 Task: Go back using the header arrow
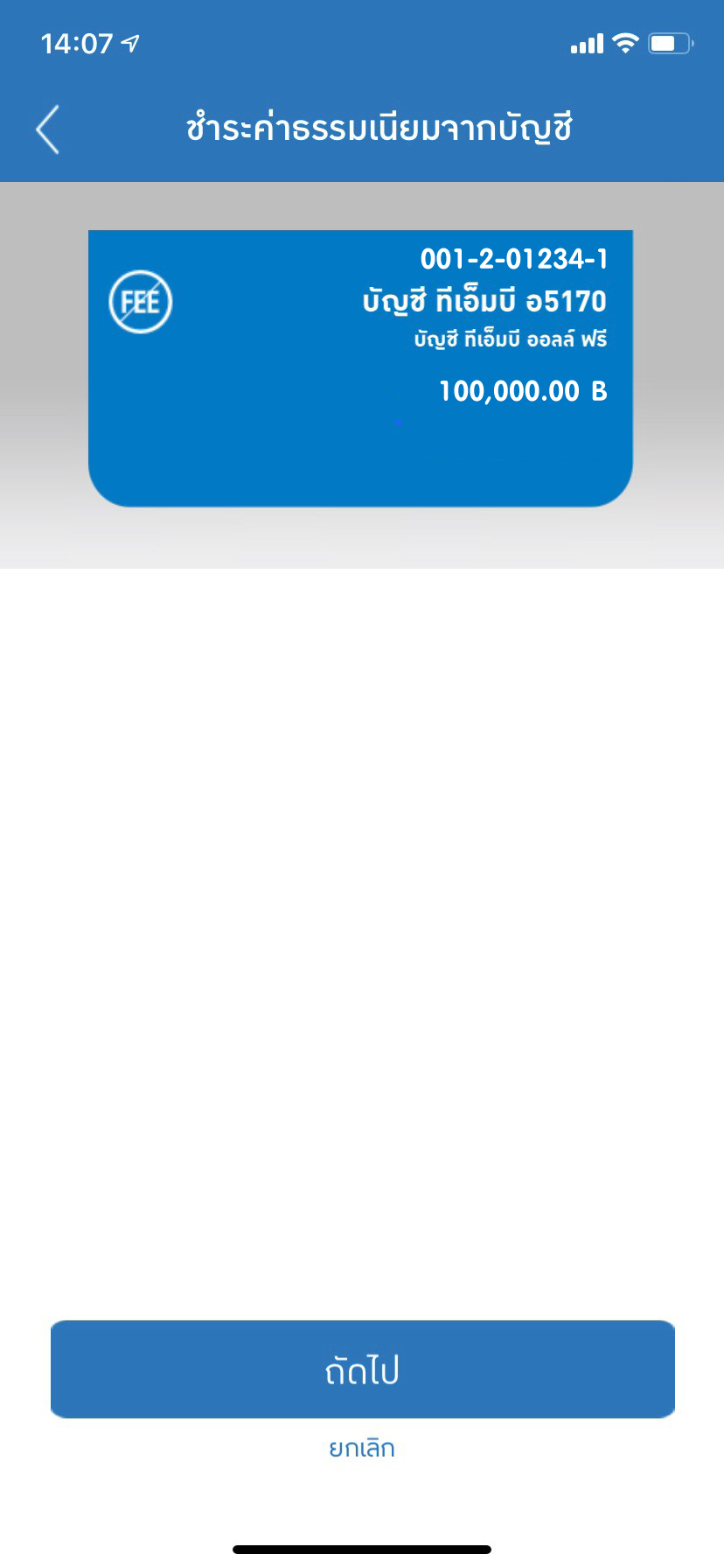click(x=48, y=129)
